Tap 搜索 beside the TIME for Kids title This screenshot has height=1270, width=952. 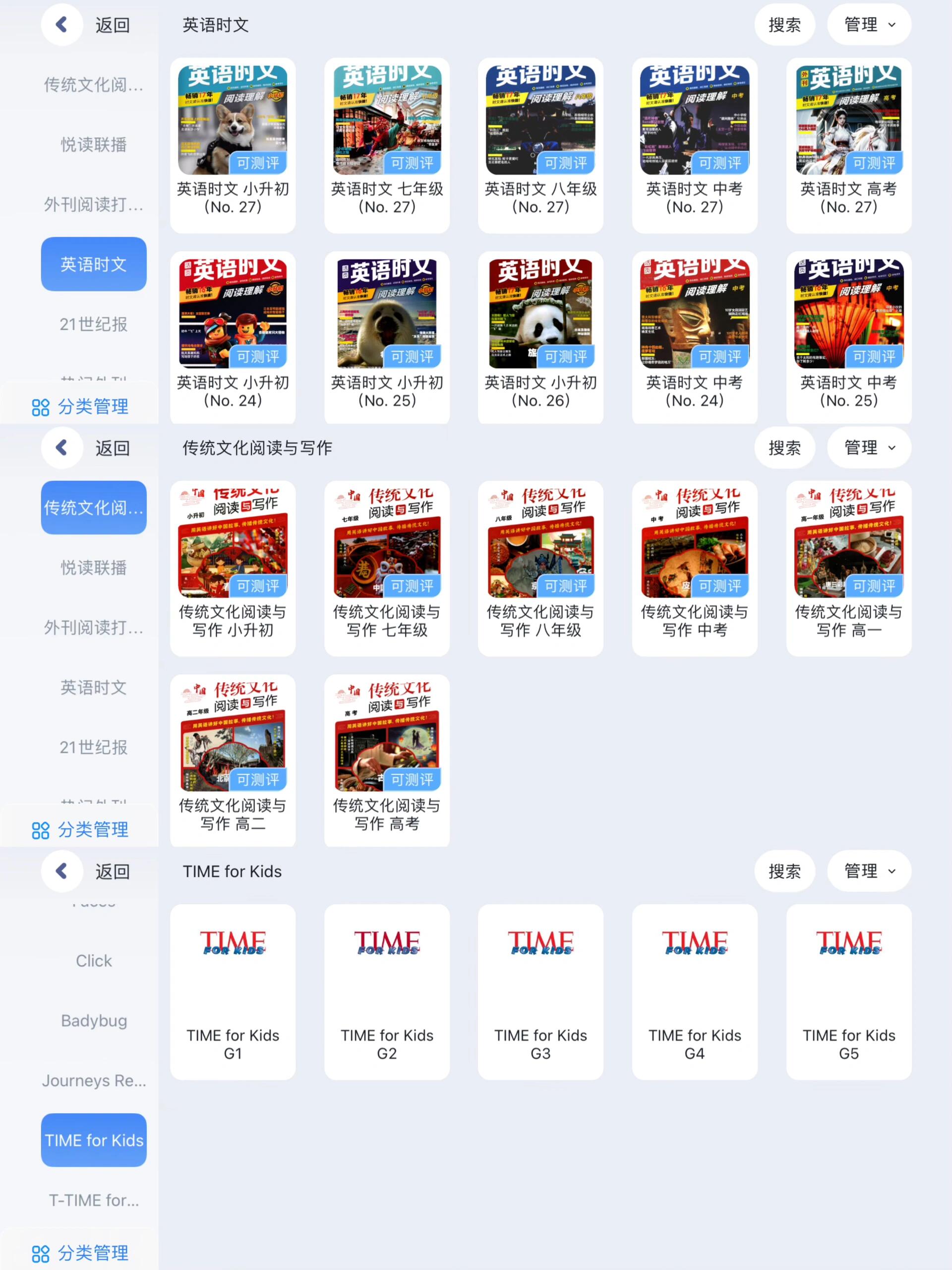pos(784,871)
